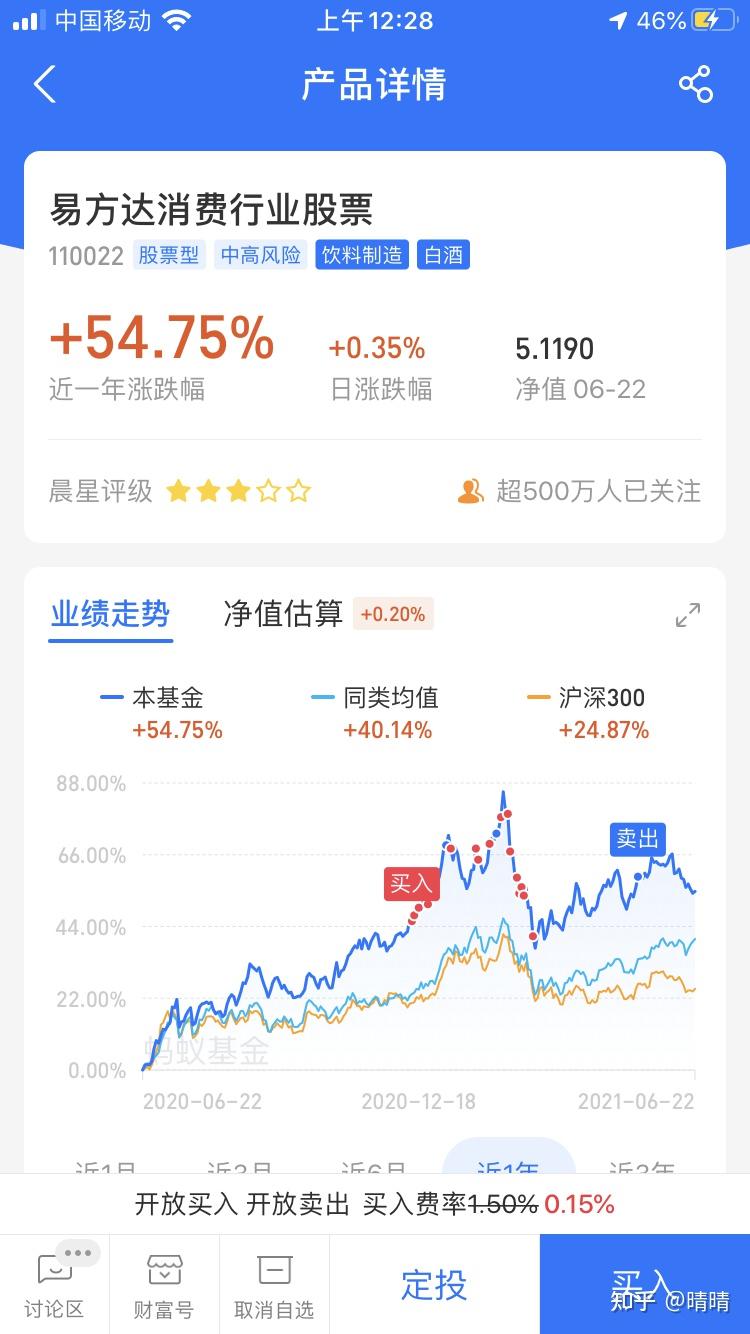Start a 定投 recurring investment plan
The width and height of the screenshot is (750, 1334).
pyautogui.click(x=434, y=1284)
